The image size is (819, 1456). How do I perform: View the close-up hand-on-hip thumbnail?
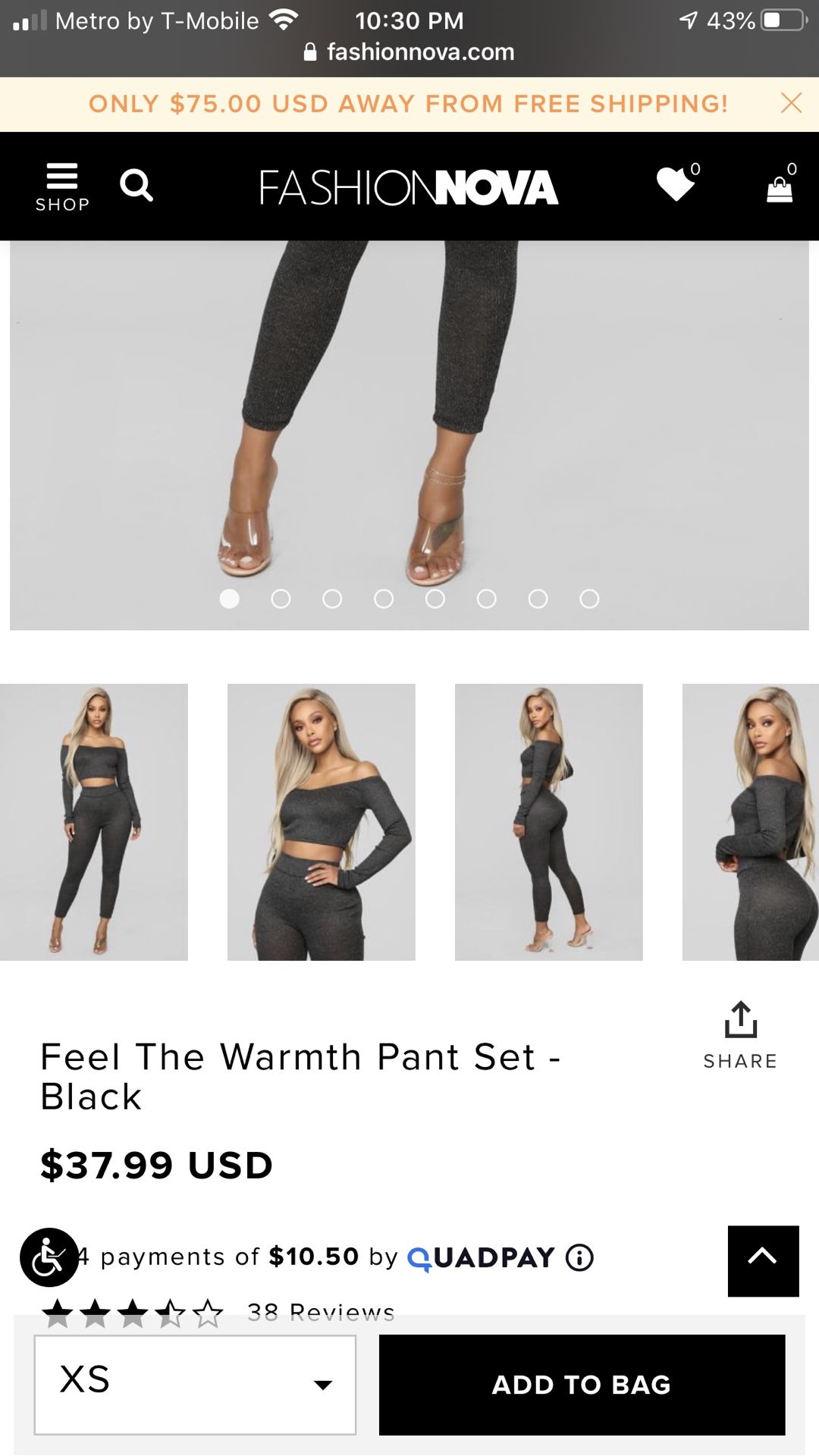322,822
